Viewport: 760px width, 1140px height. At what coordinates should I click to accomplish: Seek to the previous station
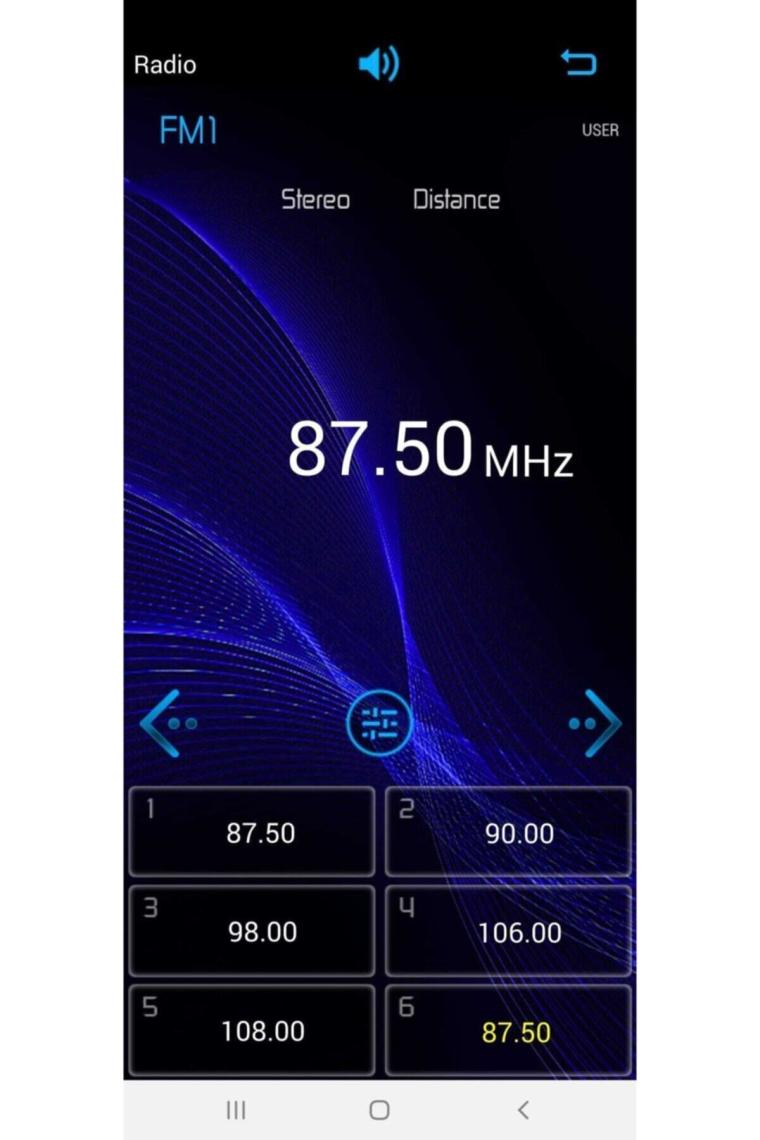[x=166, y=722]
